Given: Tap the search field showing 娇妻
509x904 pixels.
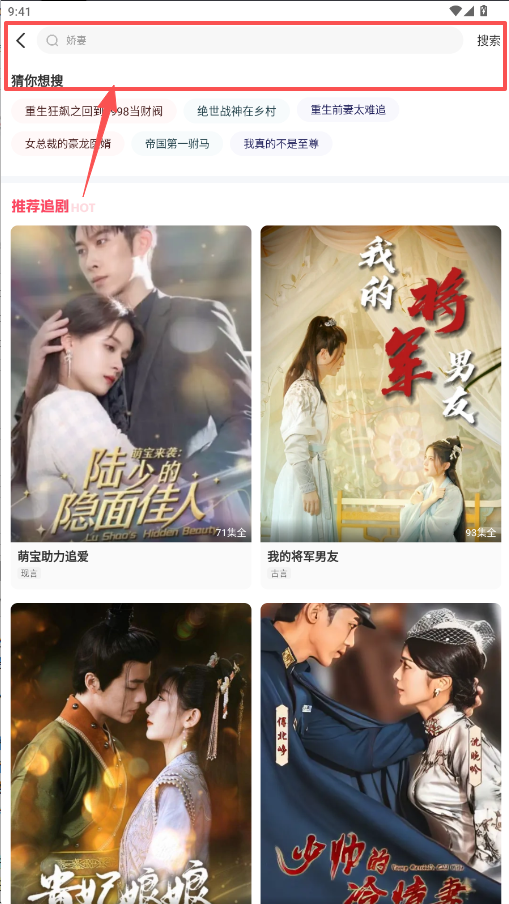Looking at the screenshot, I should [x=250, y=40].
